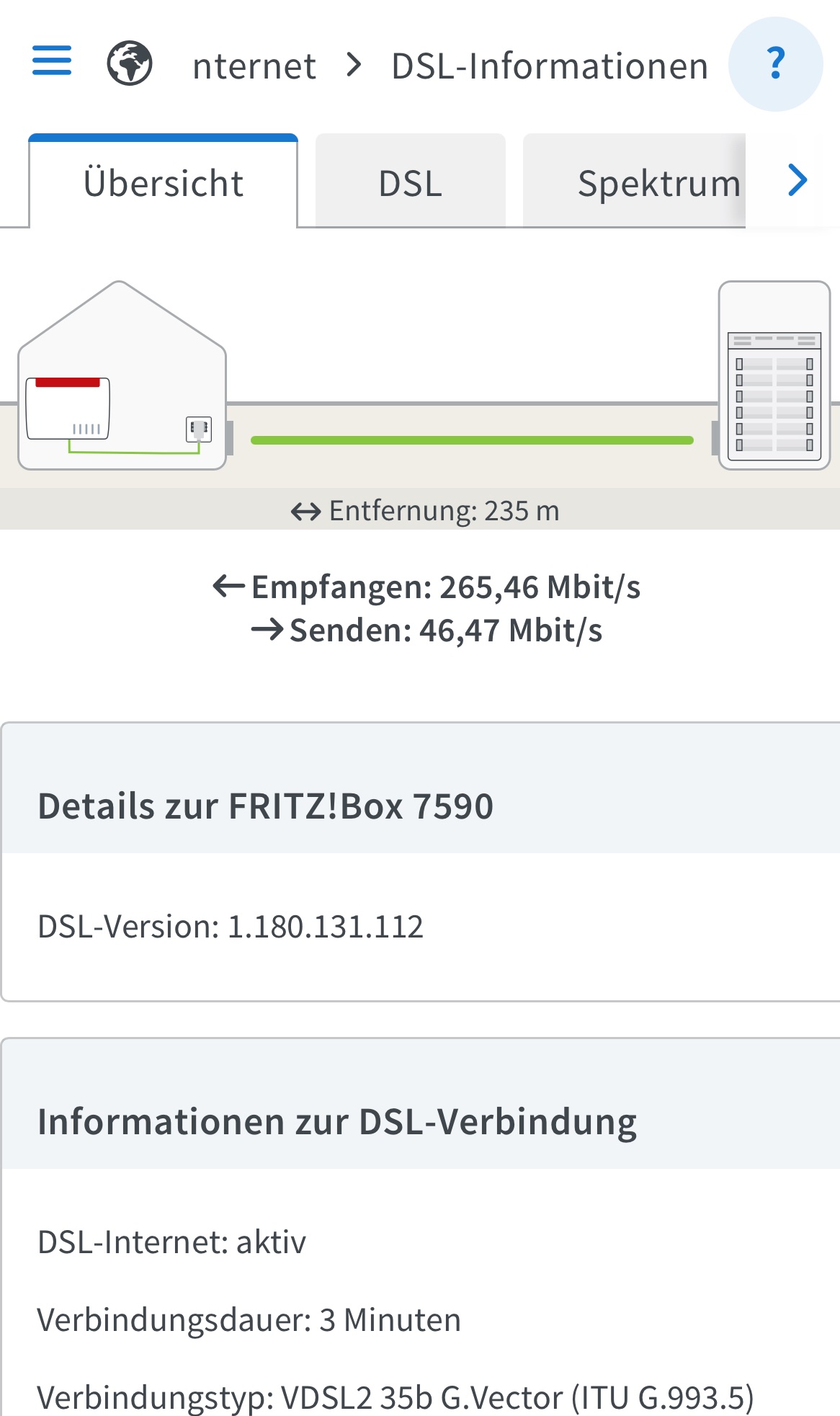
Task: Go to Internet breadcrumb link
Action: click(x=254, y=66)
